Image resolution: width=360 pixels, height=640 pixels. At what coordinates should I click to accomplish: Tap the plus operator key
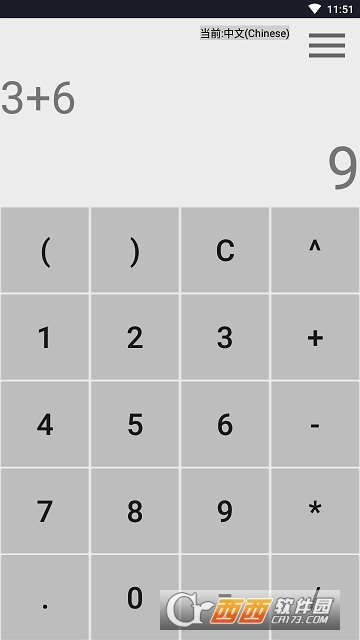315,337
